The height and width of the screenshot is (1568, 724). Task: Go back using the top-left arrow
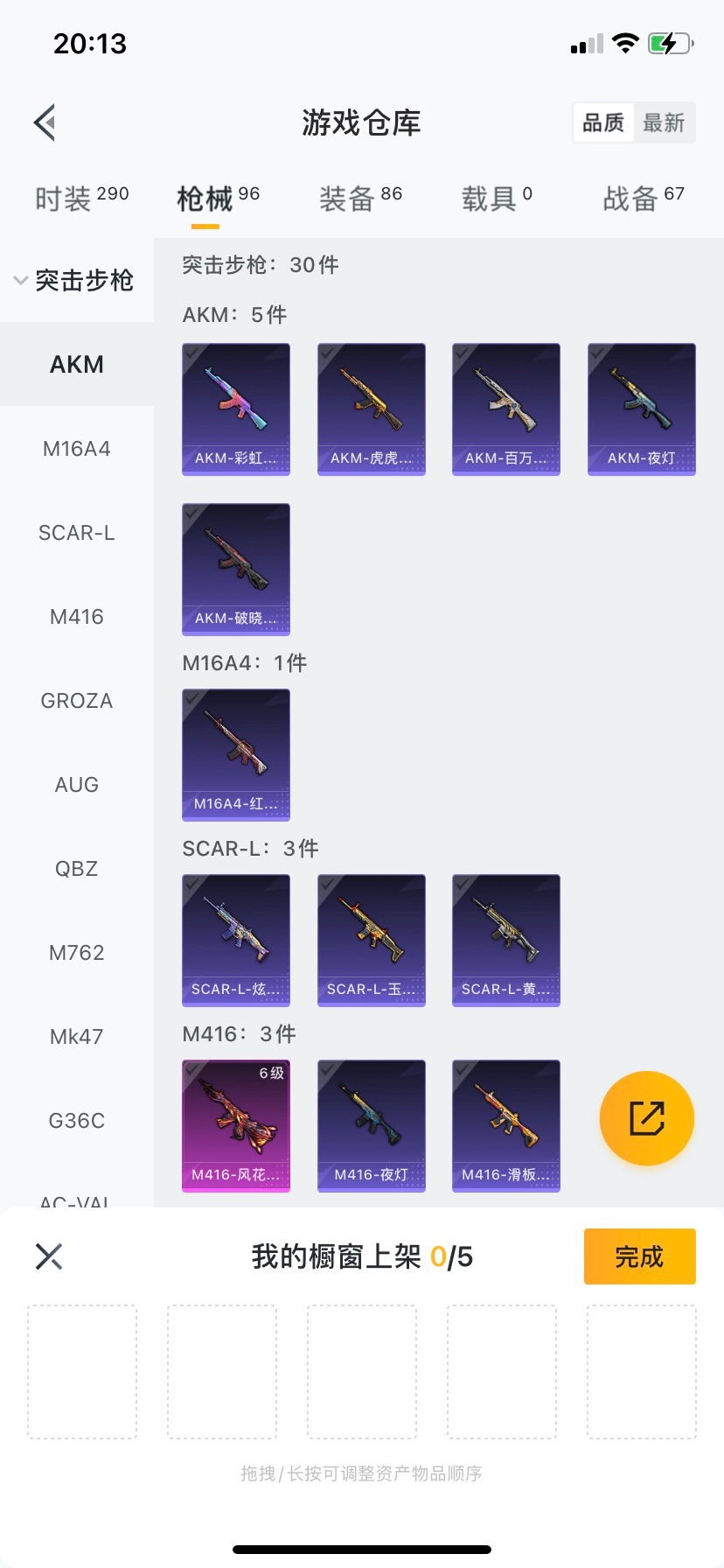(x=45, y=122)
